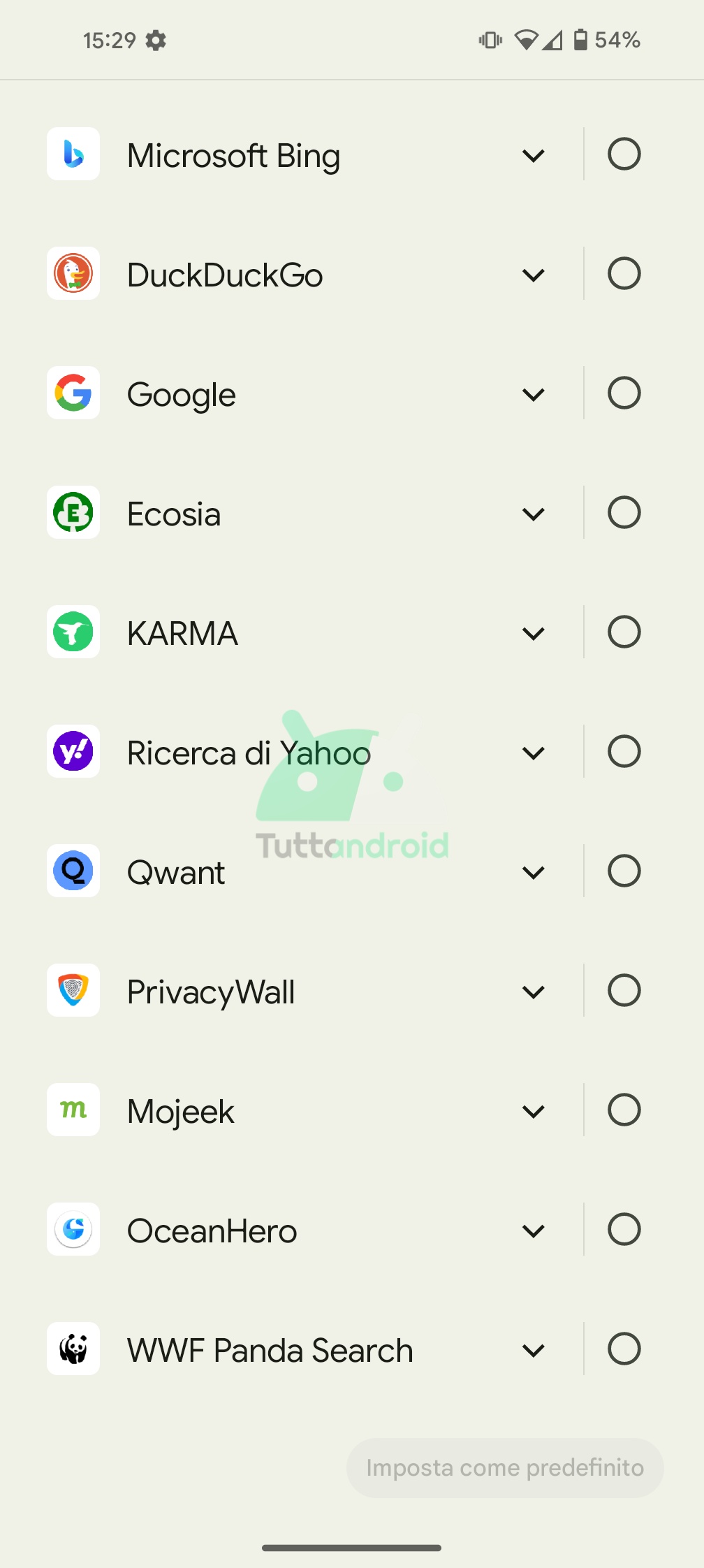Select Mojeek radio button

point(624,1110)
